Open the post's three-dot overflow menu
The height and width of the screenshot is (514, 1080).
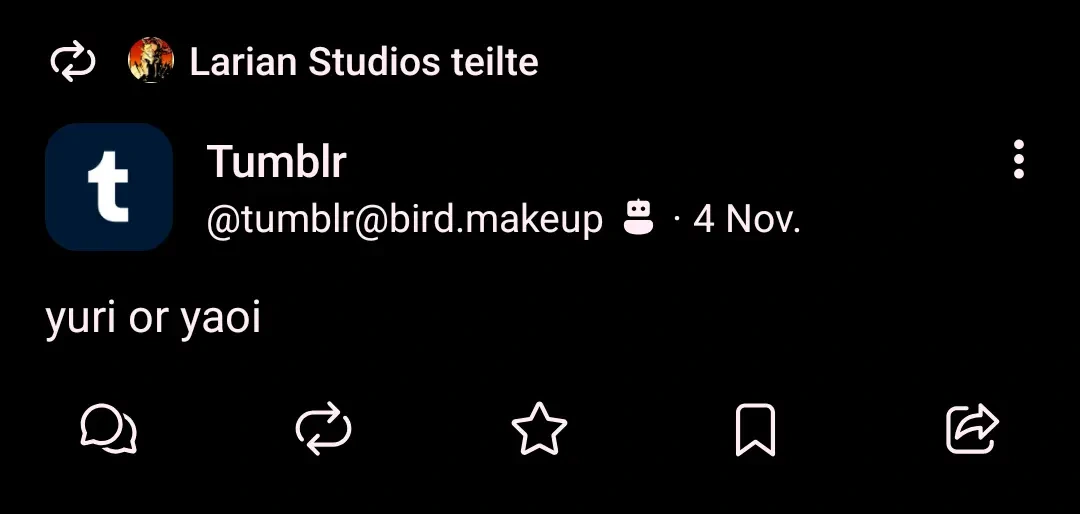point(1018,160)
